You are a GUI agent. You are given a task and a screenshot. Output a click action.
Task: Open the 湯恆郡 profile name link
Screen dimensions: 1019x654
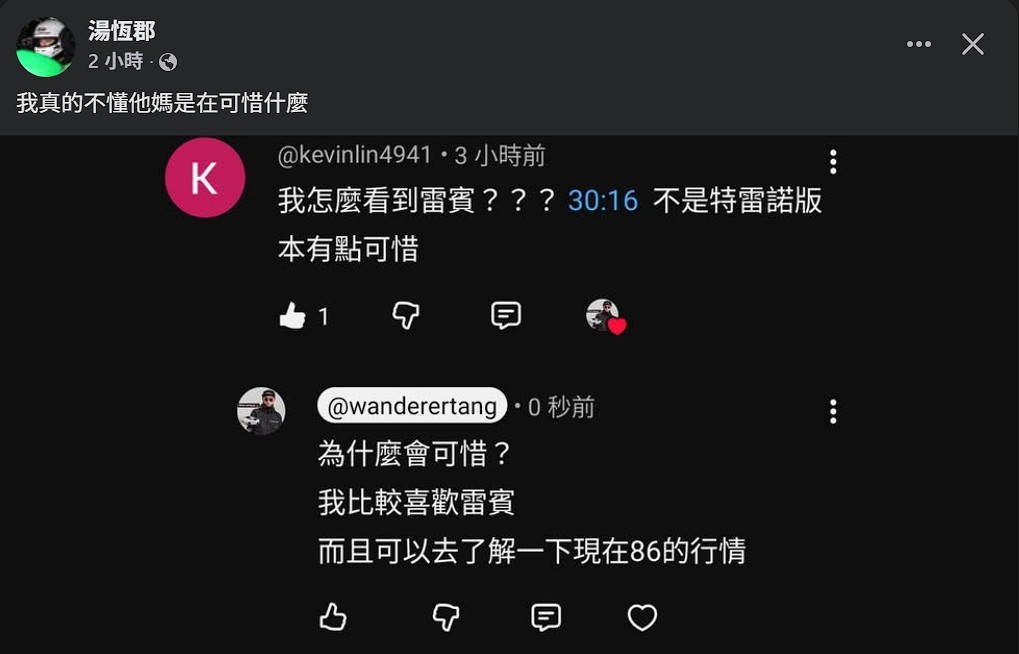point(121,31)
